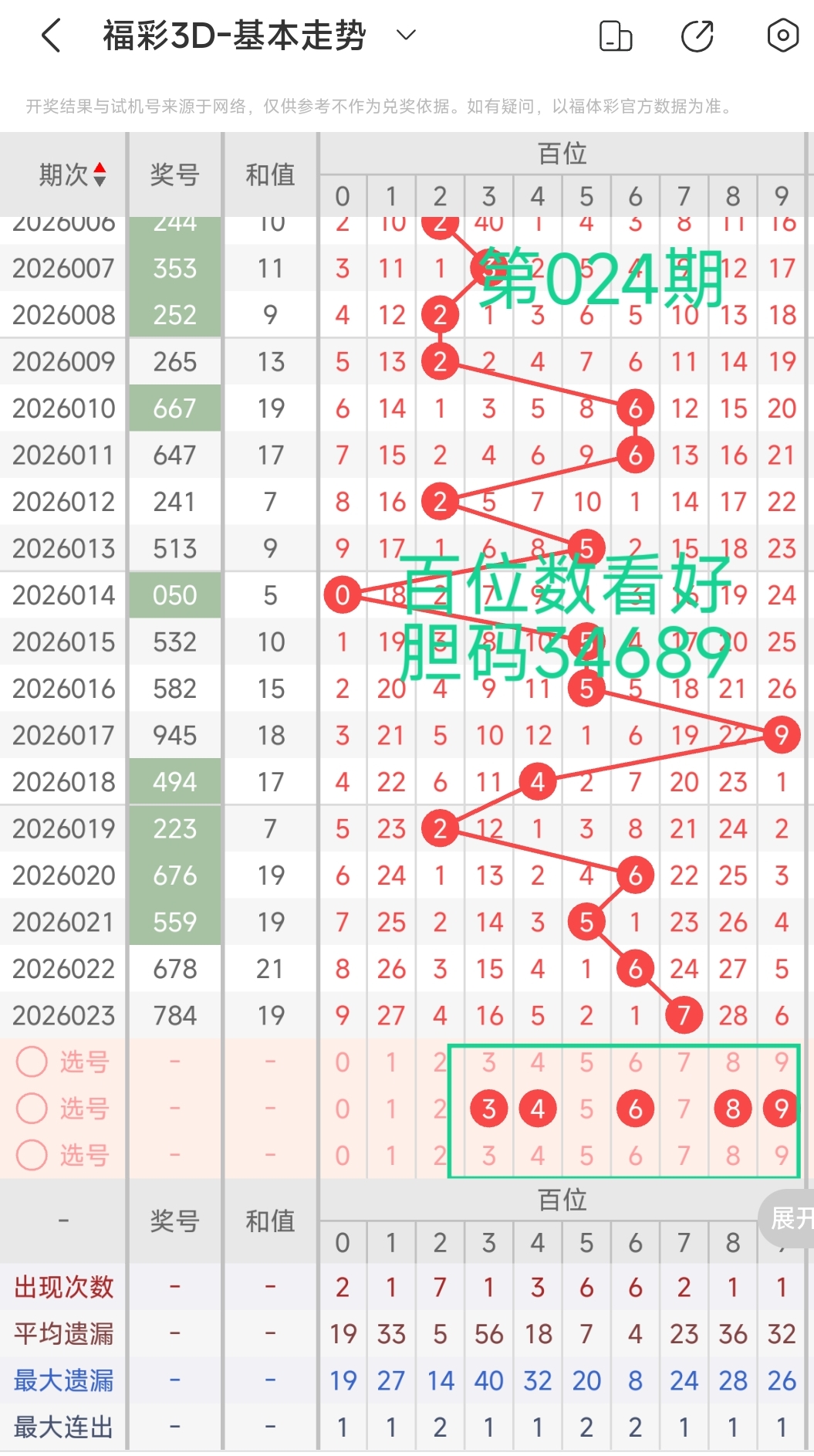Tap the back arrow to leave the chart

pyautogui.click(x=50, y=36)
